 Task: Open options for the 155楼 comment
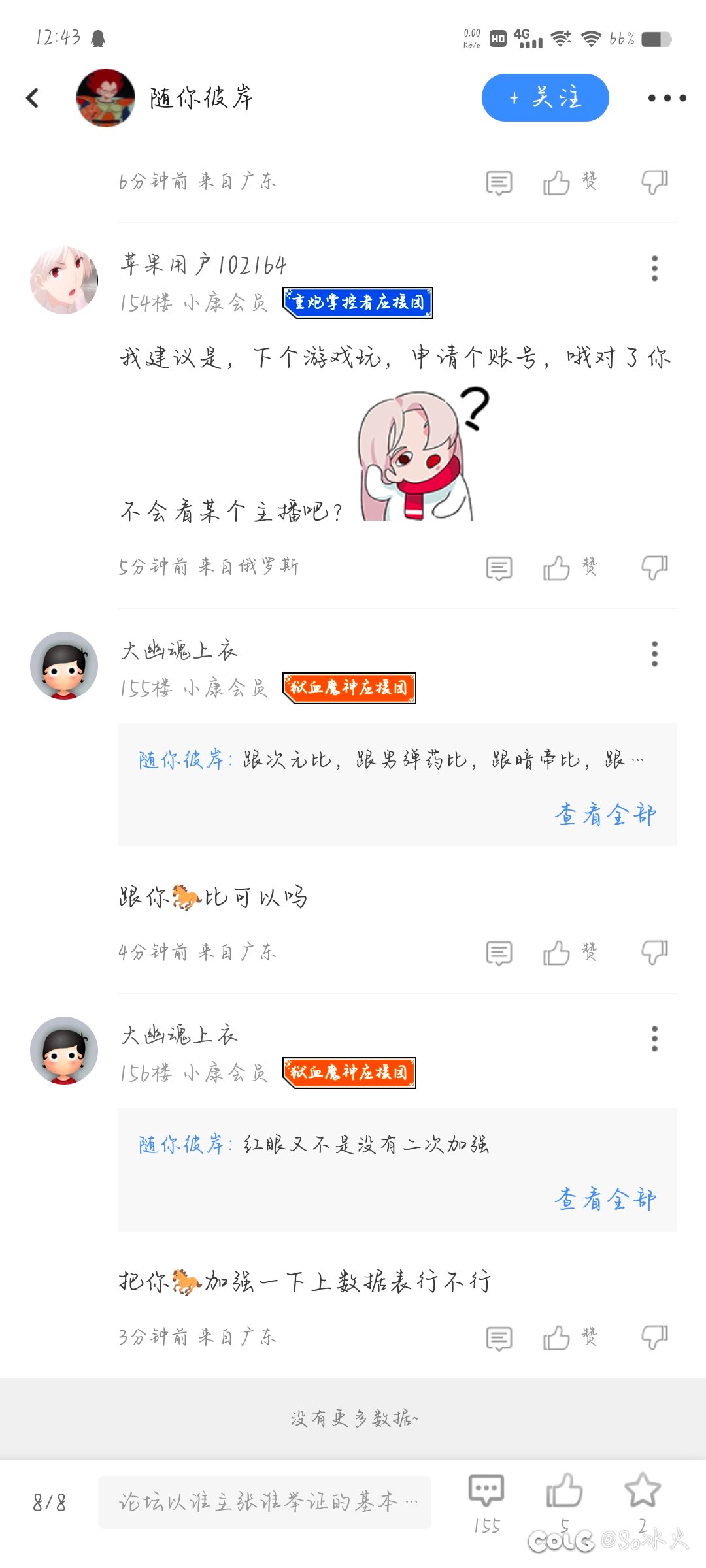pos(654,654)
